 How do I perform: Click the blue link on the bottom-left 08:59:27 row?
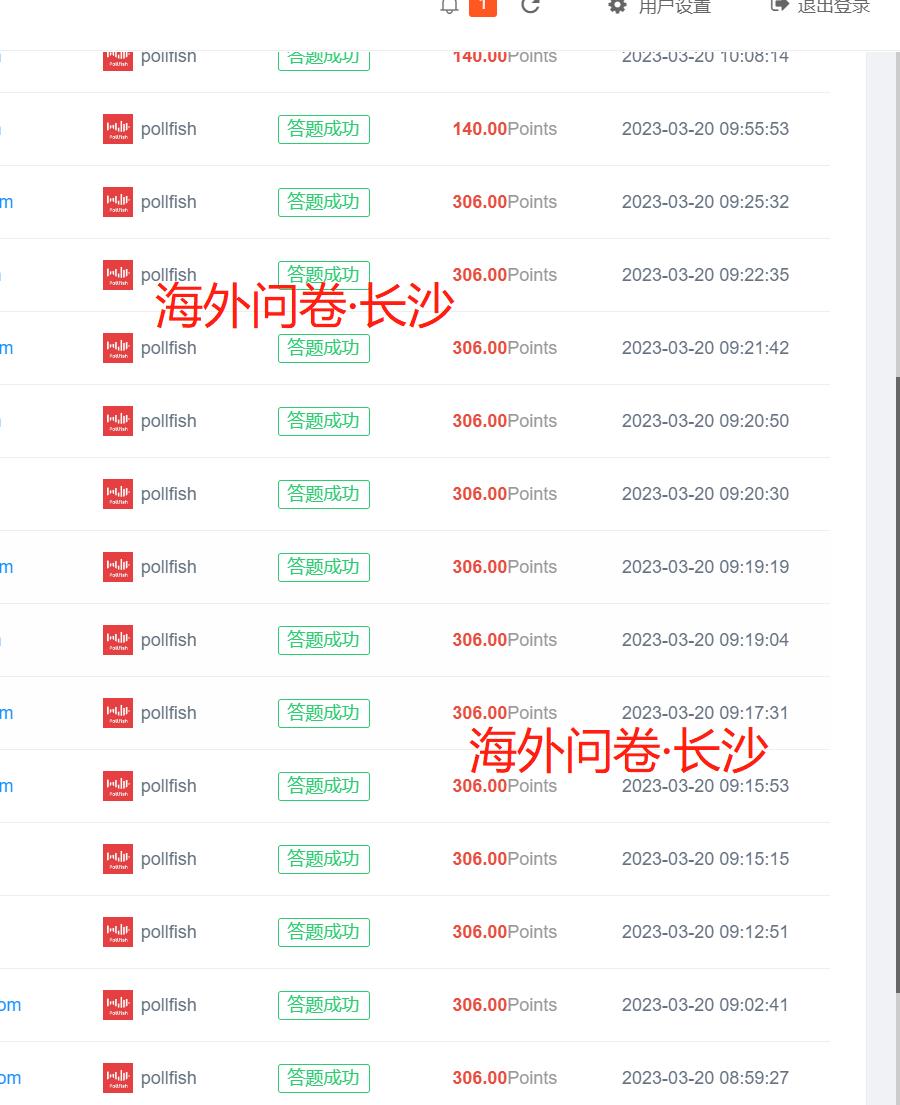9,1078
